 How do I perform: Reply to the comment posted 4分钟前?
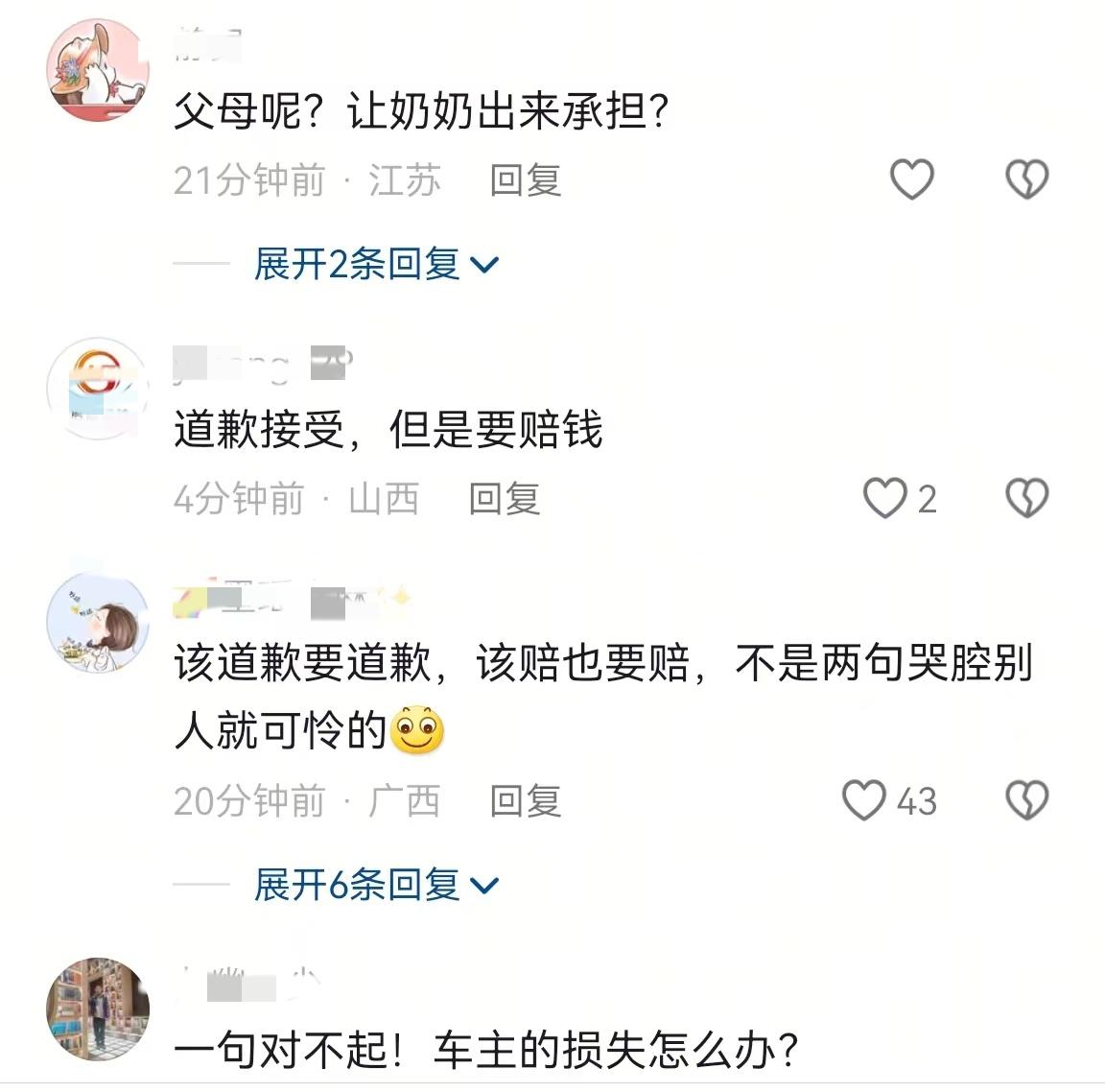[x=504, y=499]
